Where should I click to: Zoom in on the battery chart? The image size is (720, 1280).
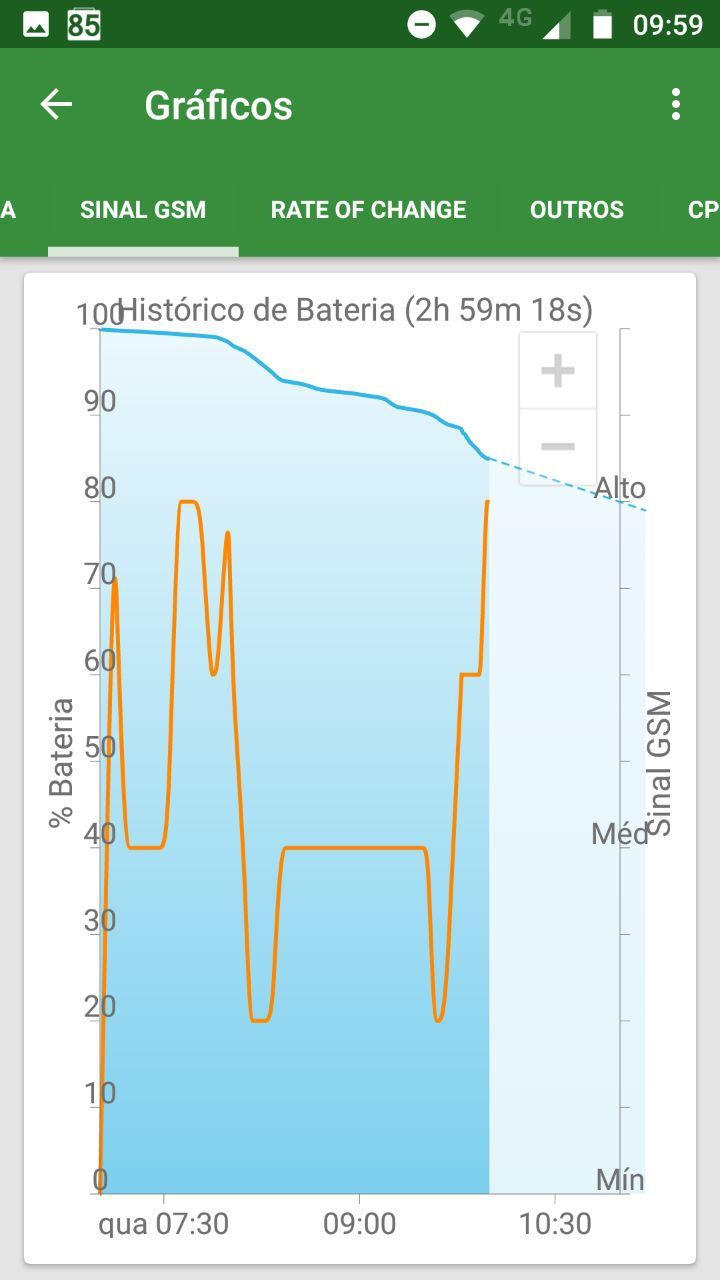coord(558,371)
